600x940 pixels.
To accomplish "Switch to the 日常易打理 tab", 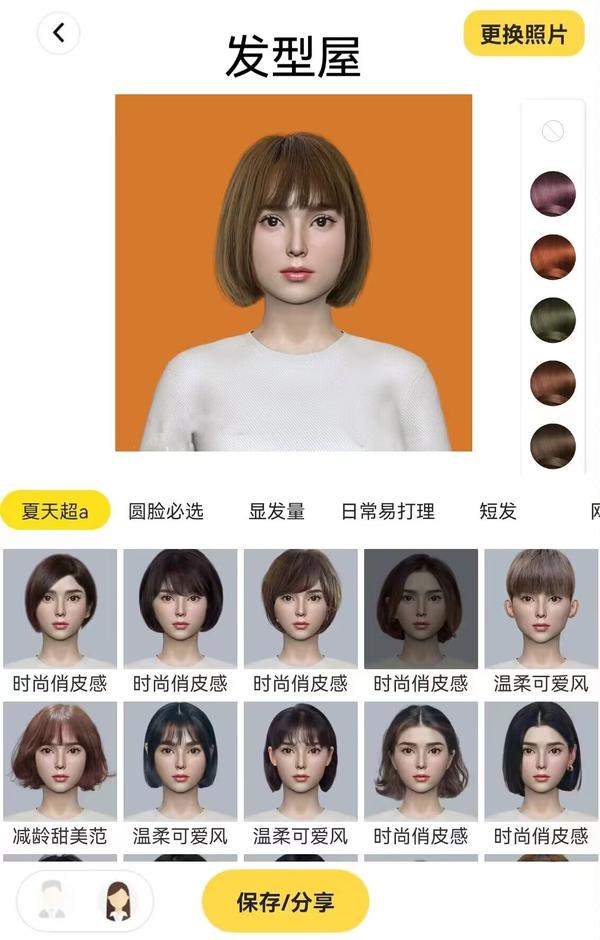I will [x=388, y=511].
